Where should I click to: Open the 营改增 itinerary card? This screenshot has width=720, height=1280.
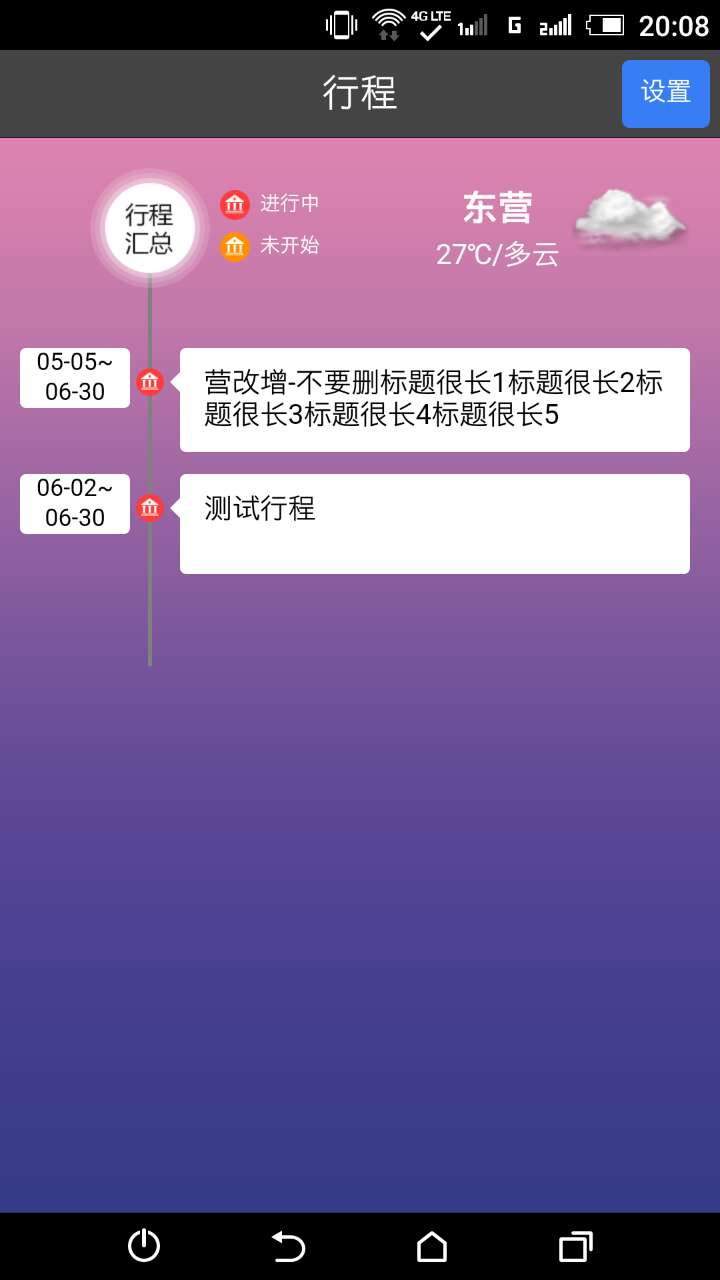[434, 400]
